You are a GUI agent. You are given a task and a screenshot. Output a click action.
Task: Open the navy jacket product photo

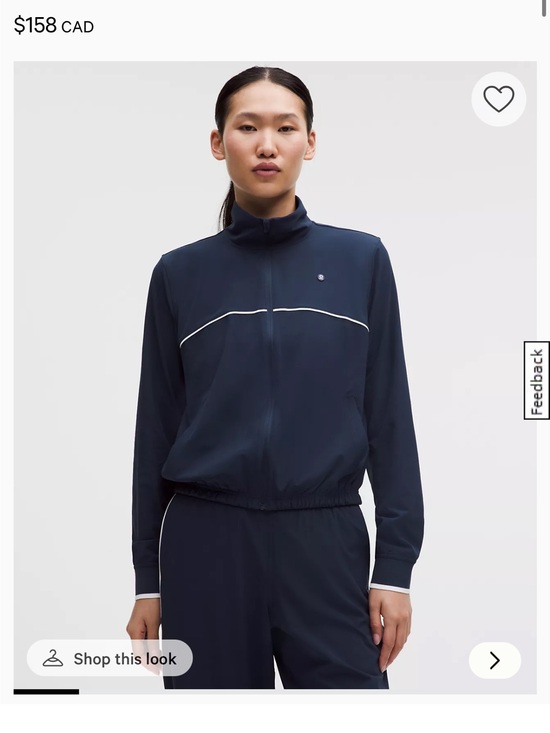[x=275, y=377]
